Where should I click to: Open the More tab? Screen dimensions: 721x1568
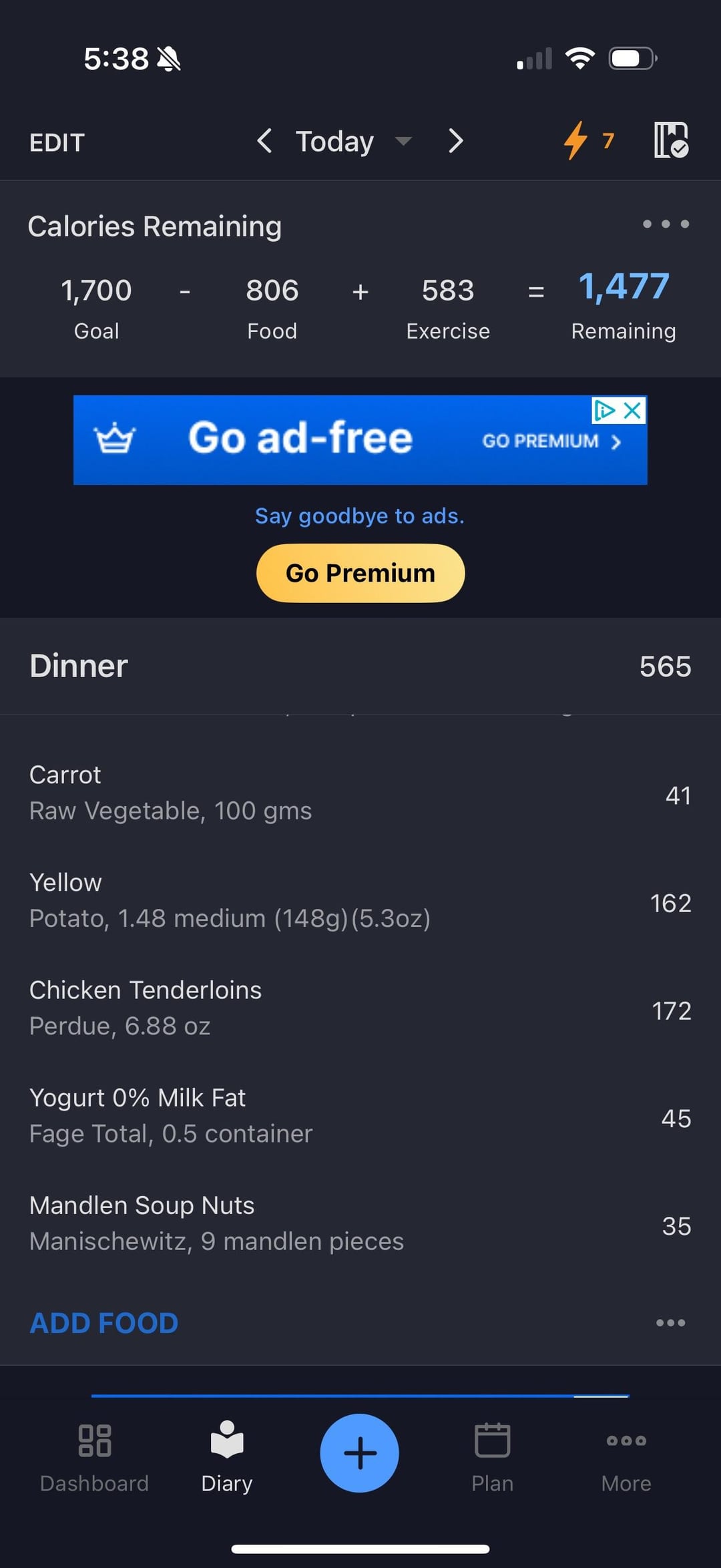[626, 1458]
